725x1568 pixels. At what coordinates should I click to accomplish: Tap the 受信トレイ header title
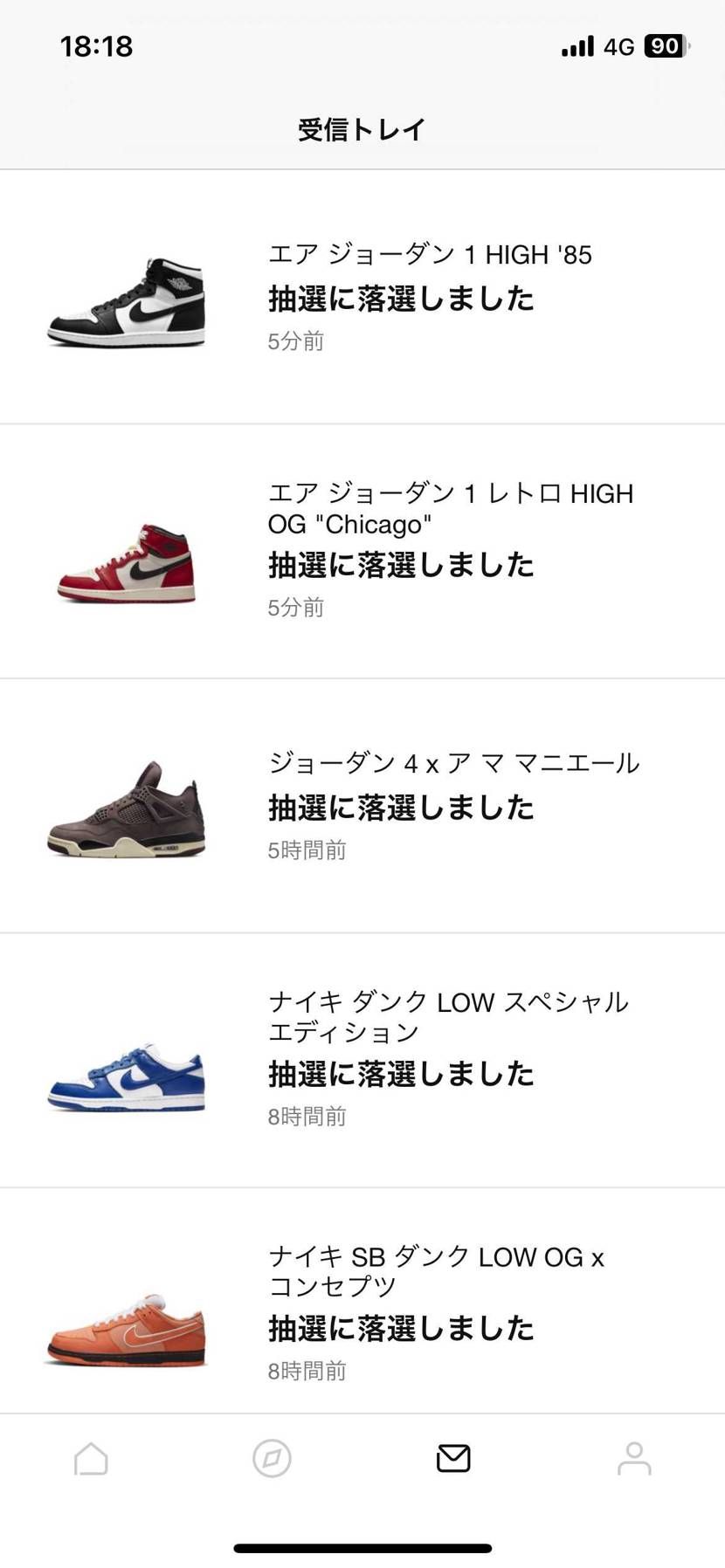[362, 128]
